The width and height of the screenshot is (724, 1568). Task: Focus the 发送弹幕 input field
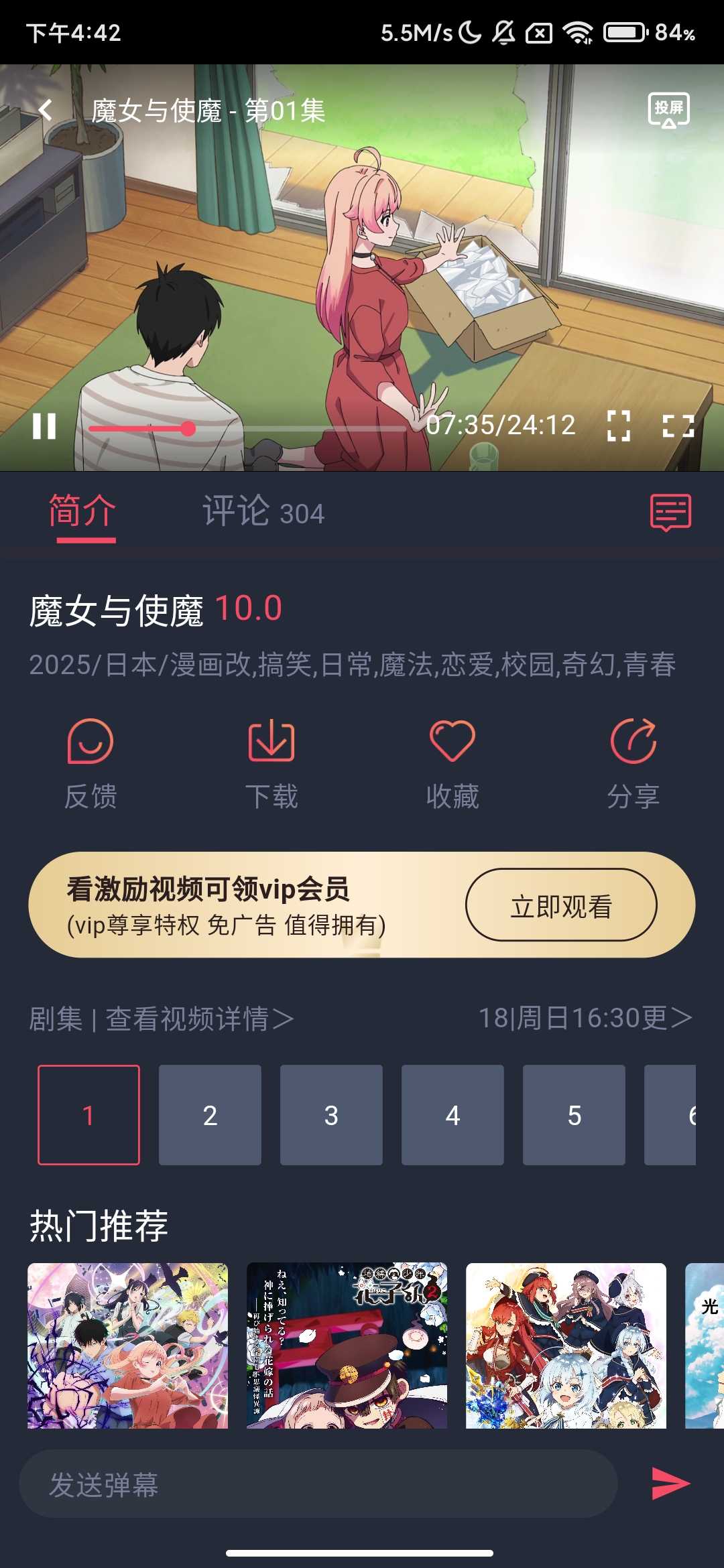pos(318,1484)
